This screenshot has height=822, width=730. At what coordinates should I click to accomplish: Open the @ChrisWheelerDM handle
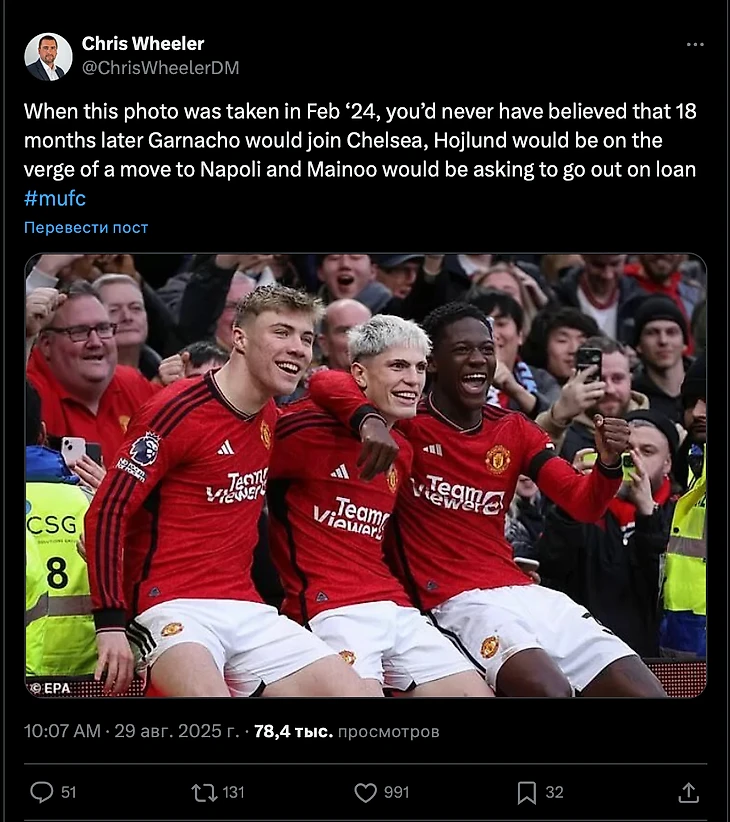(x=160, y=68)
